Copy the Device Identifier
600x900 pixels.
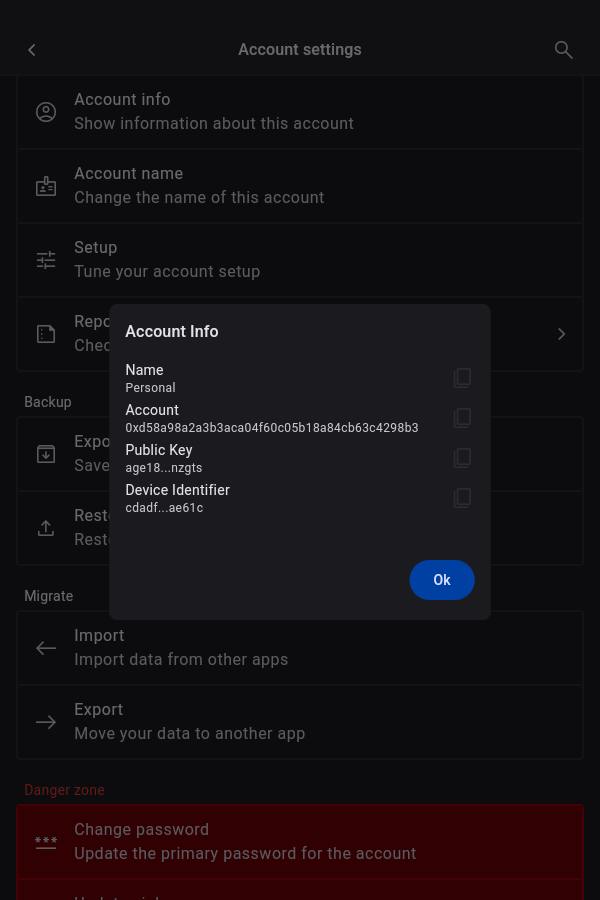pyautogui.click(x=462, y=498)
